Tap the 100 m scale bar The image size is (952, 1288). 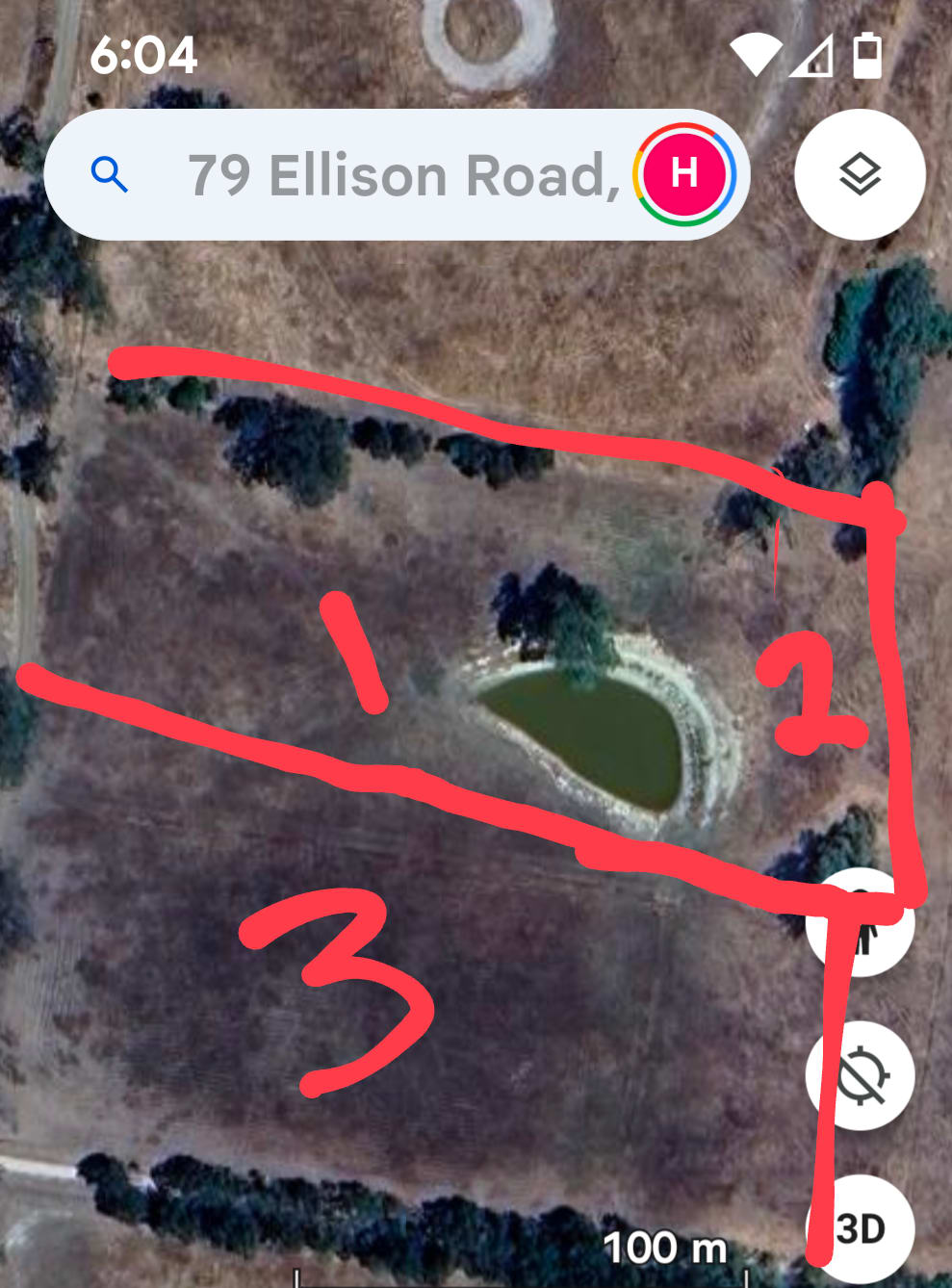(x=664, y=1250)
